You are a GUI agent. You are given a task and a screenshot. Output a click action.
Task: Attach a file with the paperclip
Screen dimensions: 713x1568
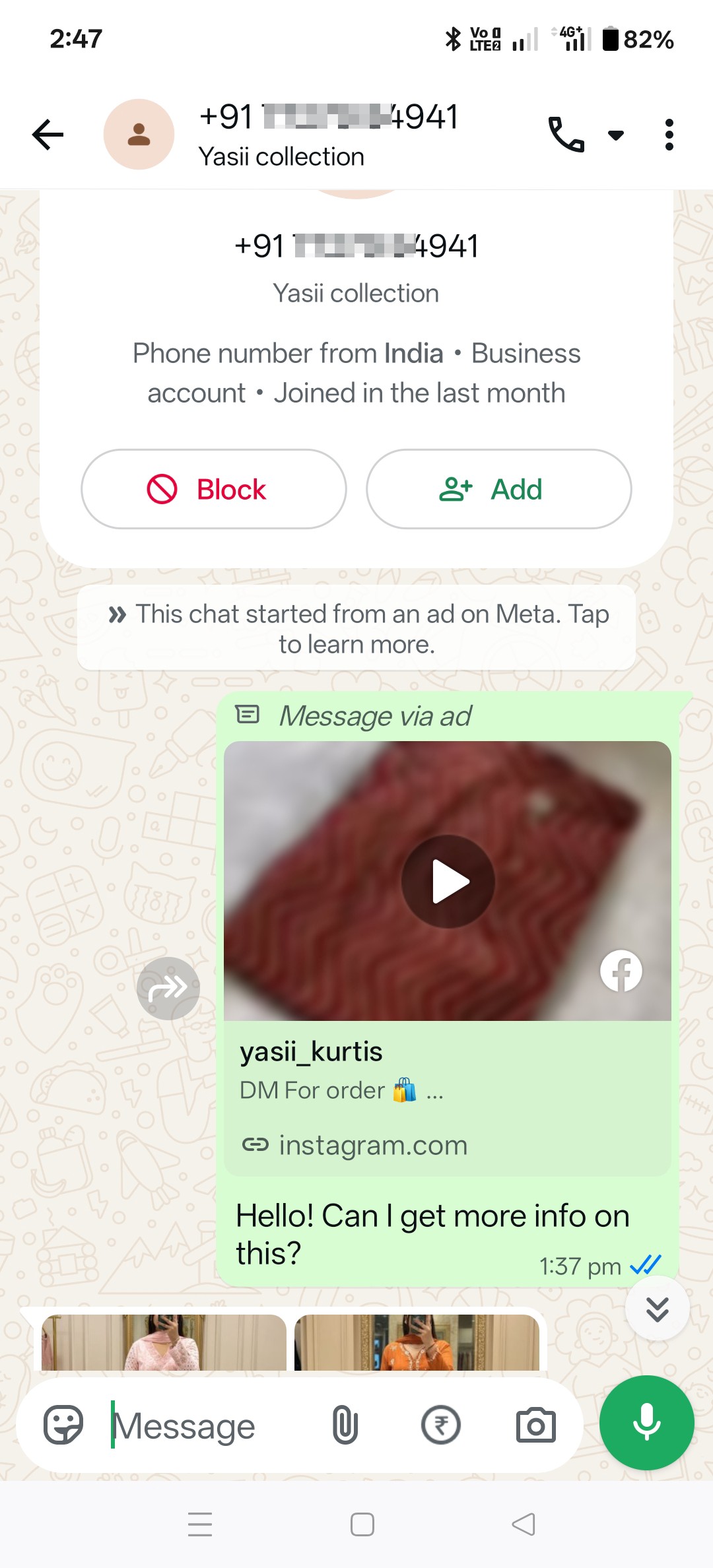345,1424
